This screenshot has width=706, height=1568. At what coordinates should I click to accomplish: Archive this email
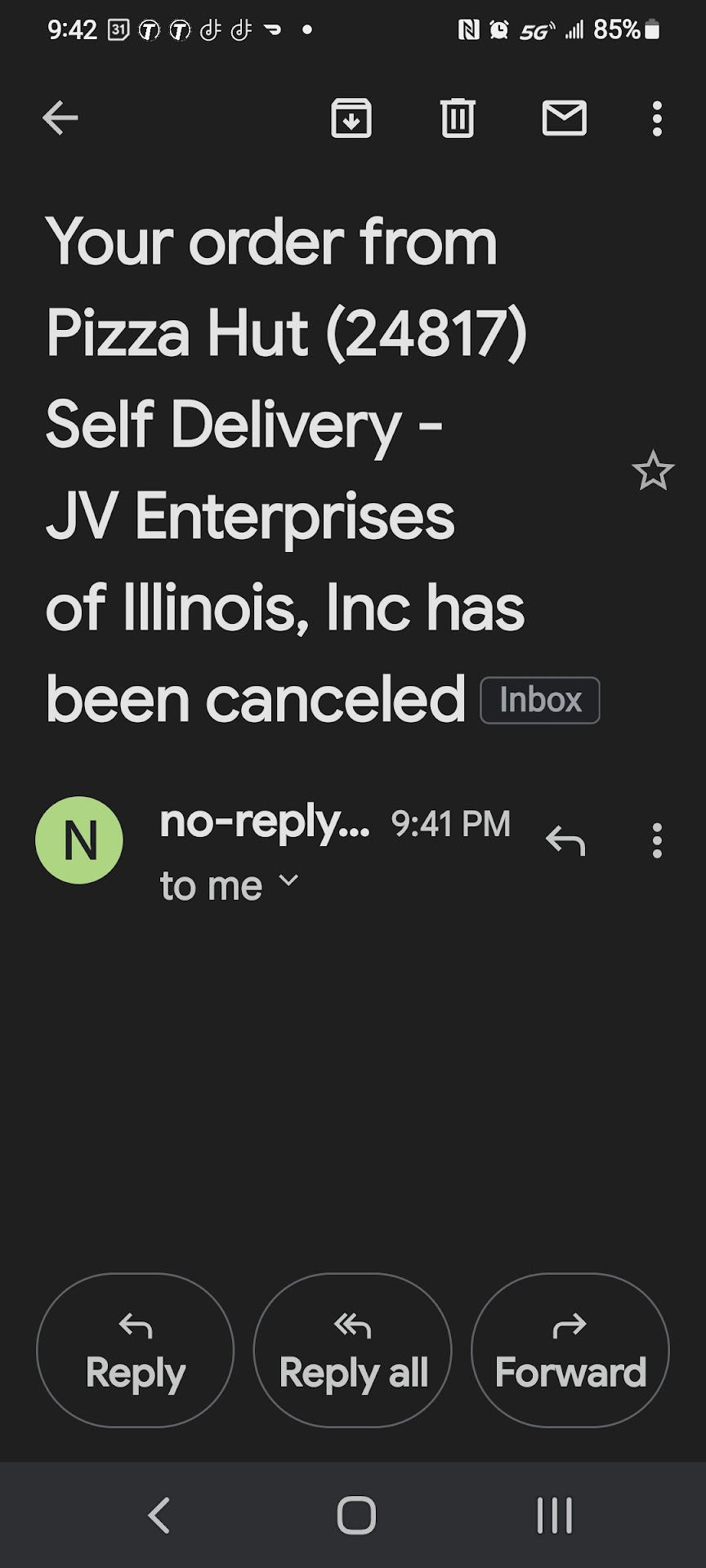tap(351, 118)
